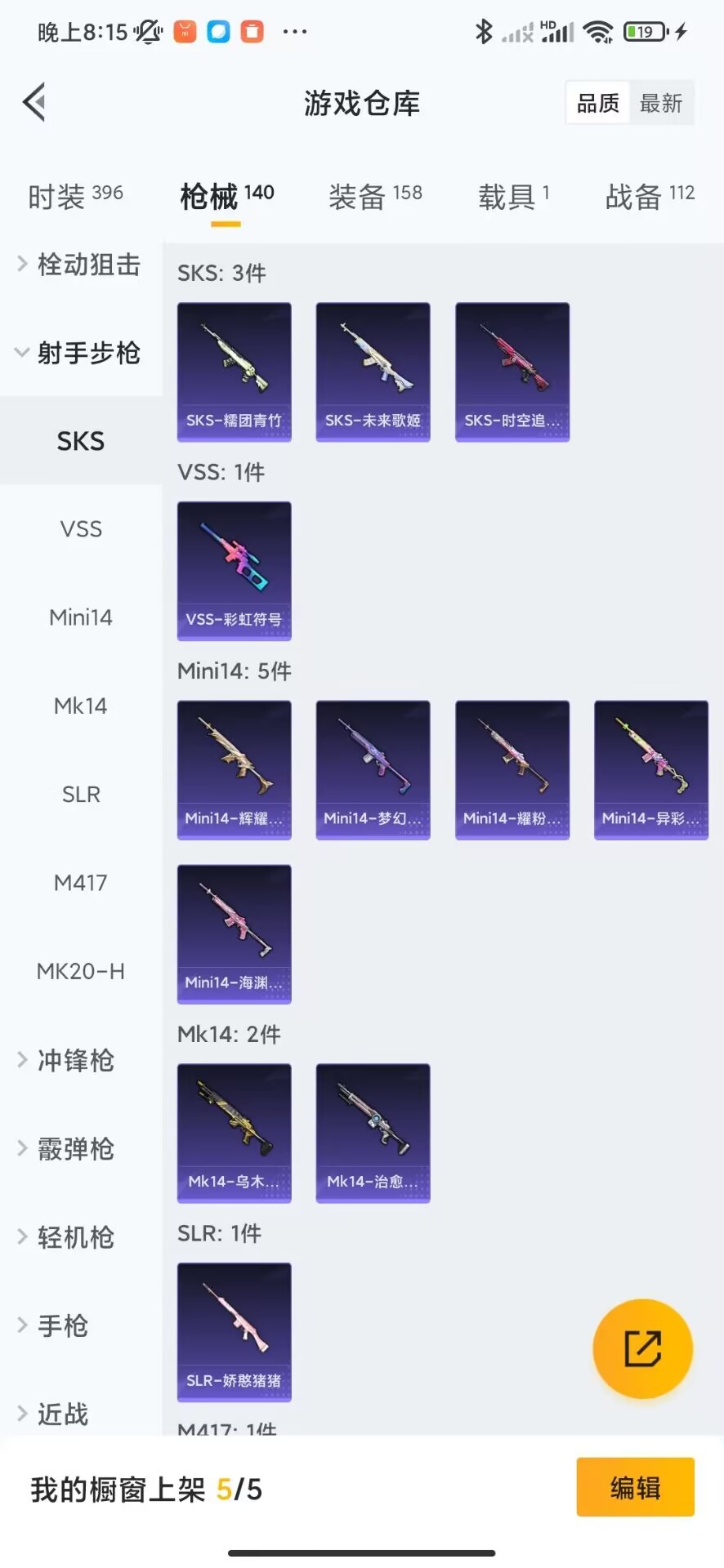Switch to the 装备 tab
The width and height of the screenshot is (724, 1568).
point(375,196)
